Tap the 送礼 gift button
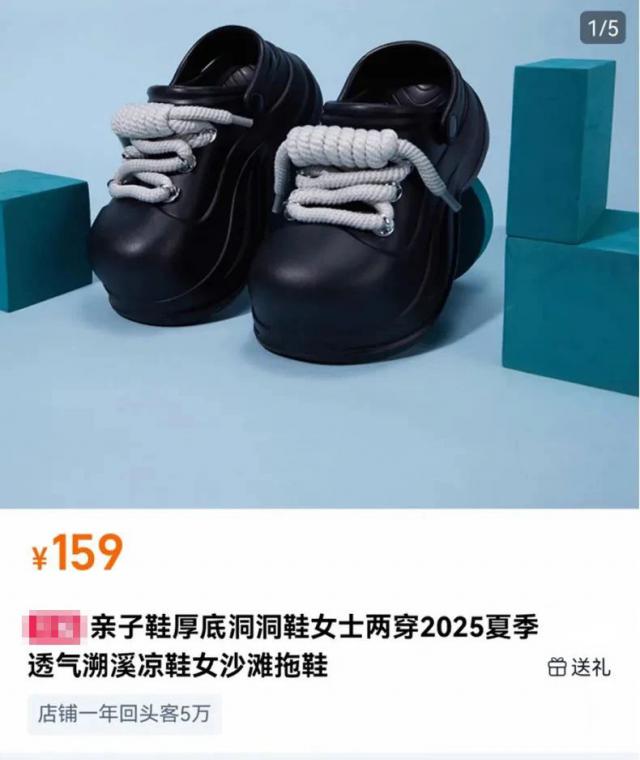The width and height of the screenshot is (640, 760). point(578,668)
